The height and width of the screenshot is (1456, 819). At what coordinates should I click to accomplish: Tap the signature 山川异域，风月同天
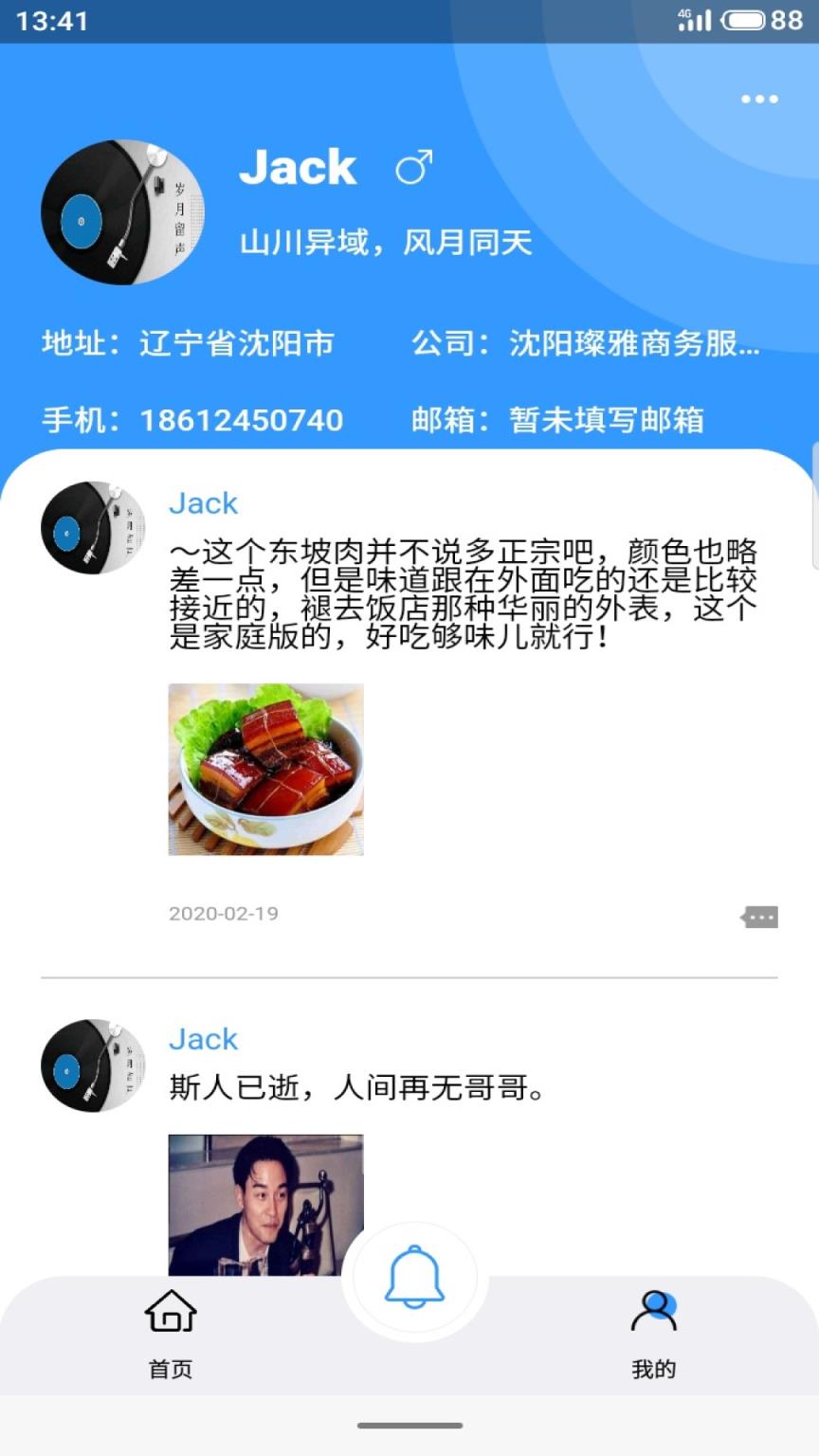click(385, 244)
